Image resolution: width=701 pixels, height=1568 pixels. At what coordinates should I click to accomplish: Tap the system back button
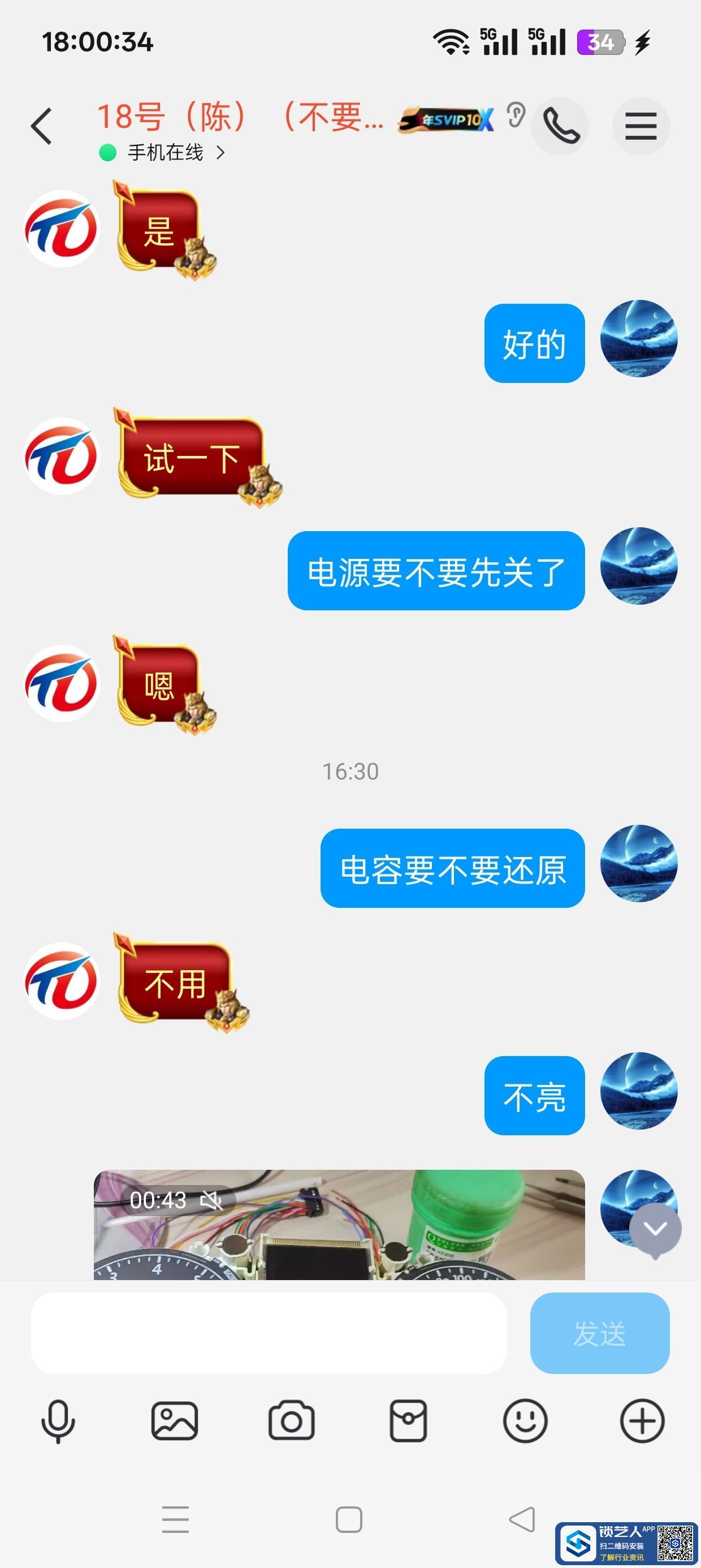[x=522, y=1520]
